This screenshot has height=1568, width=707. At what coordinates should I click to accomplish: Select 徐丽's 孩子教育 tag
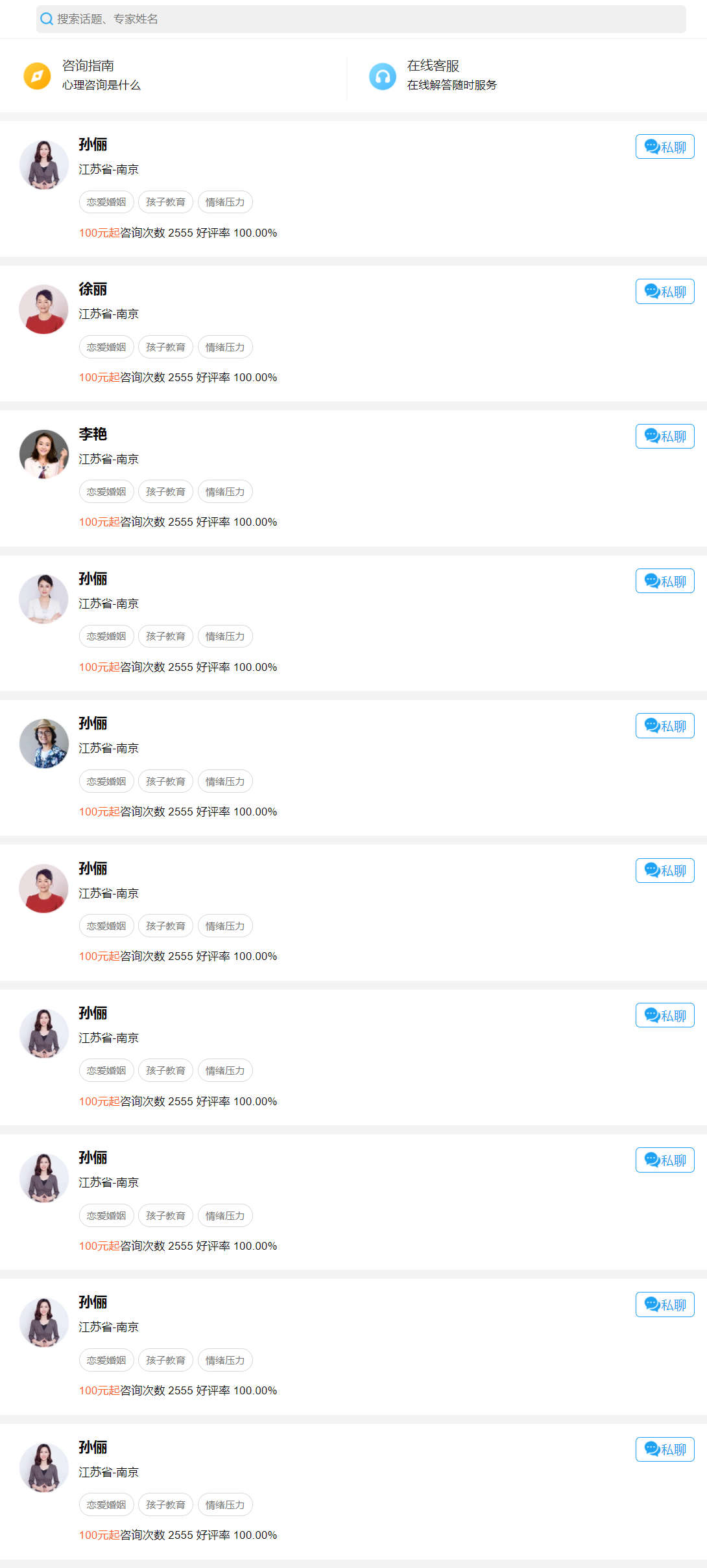pos(165,347)
